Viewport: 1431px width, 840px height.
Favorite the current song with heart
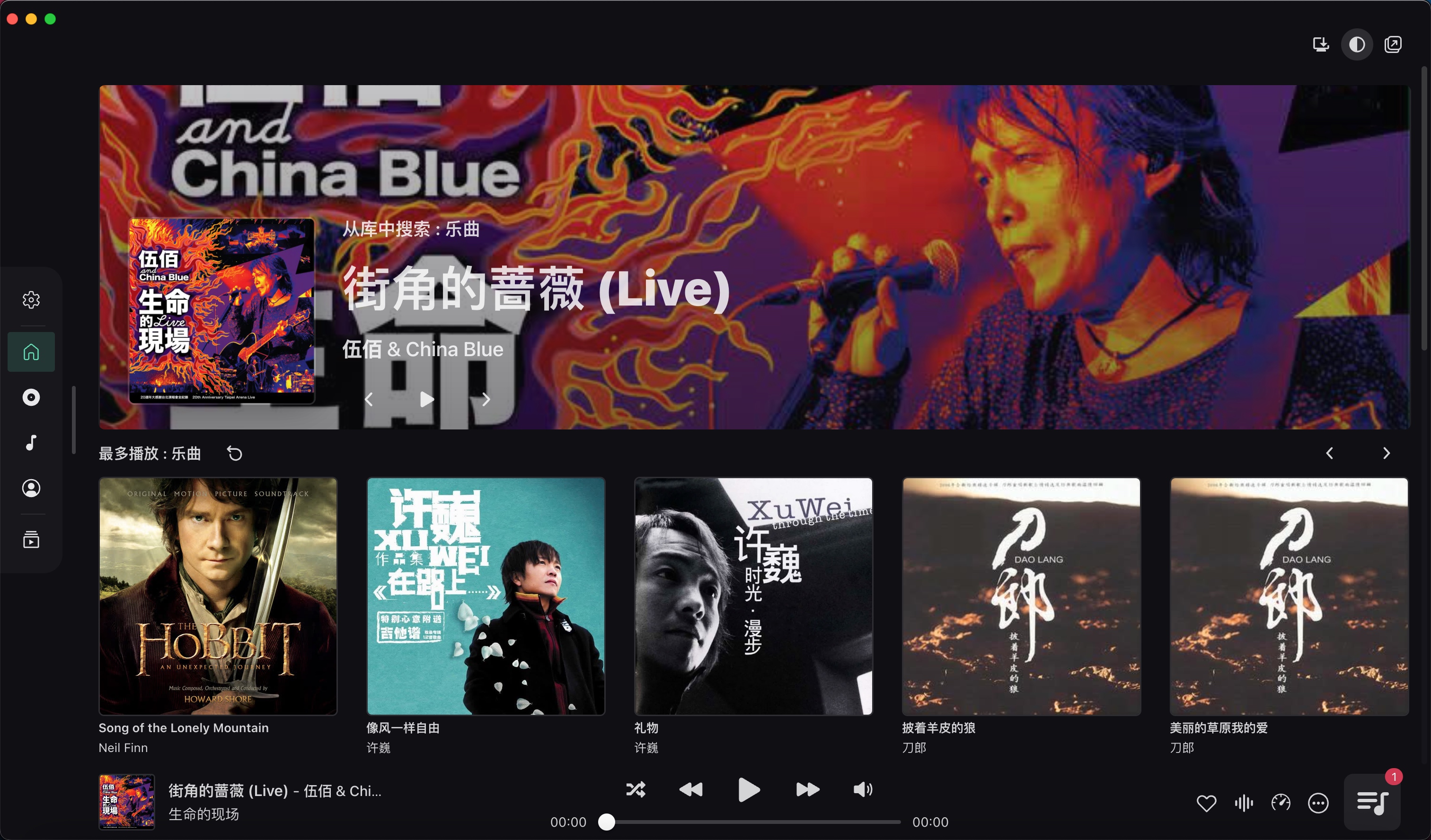1206,803
